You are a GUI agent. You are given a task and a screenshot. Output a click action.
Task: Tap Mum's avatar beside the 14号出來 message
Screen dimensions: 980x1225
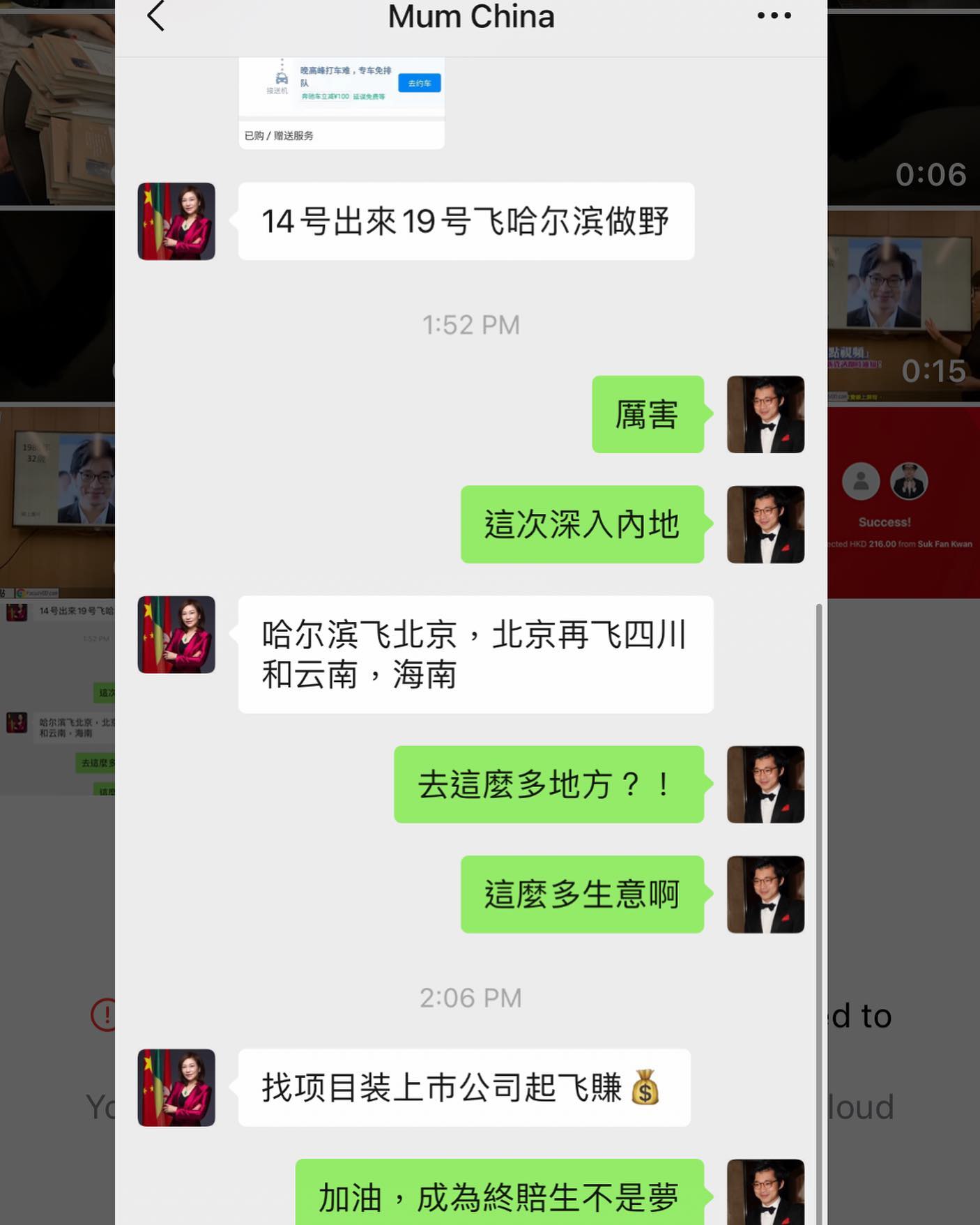[176, 222]
